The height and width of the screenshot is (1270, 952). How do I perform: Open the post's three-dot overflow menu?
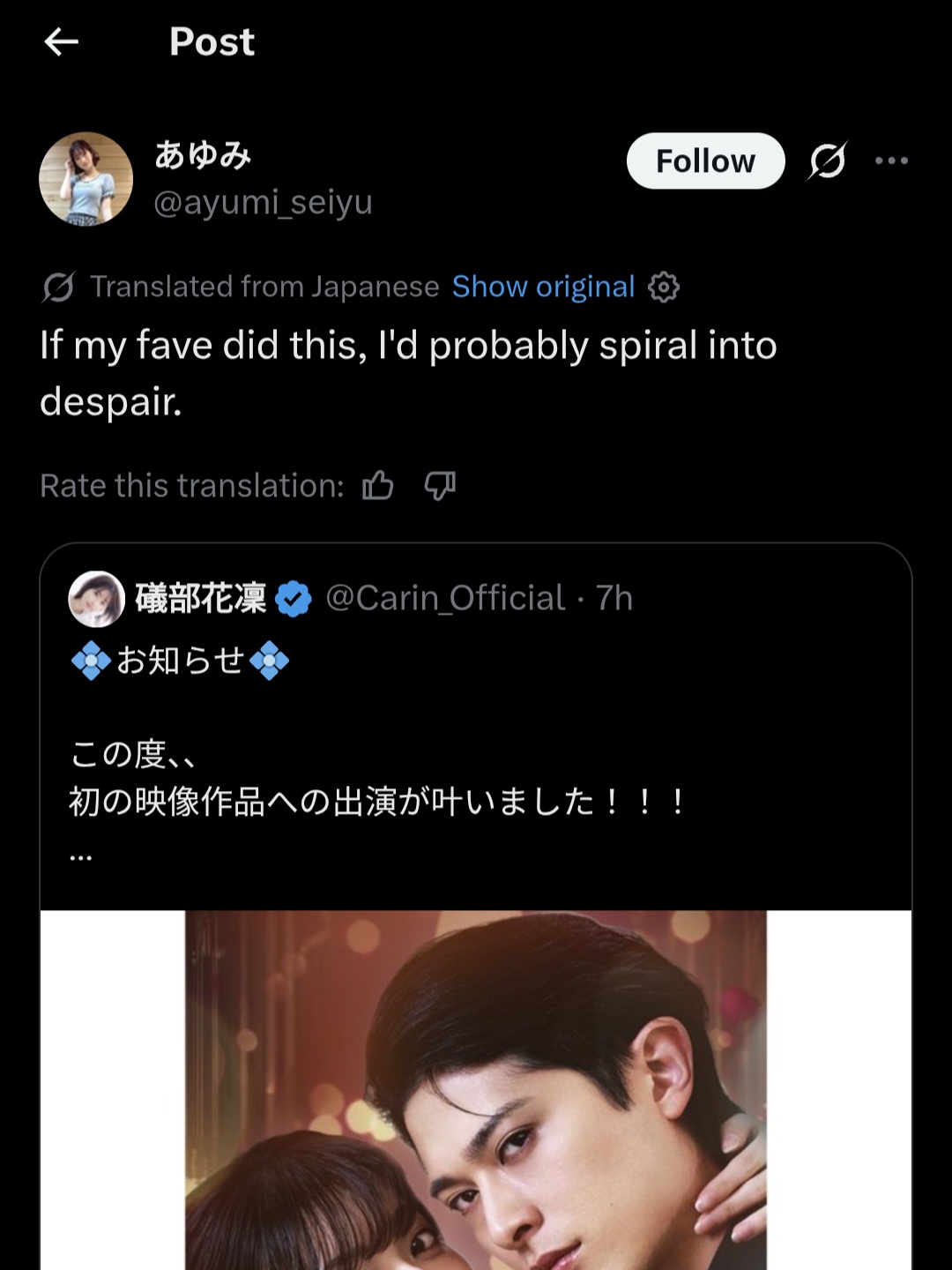(x=891, y=161)
